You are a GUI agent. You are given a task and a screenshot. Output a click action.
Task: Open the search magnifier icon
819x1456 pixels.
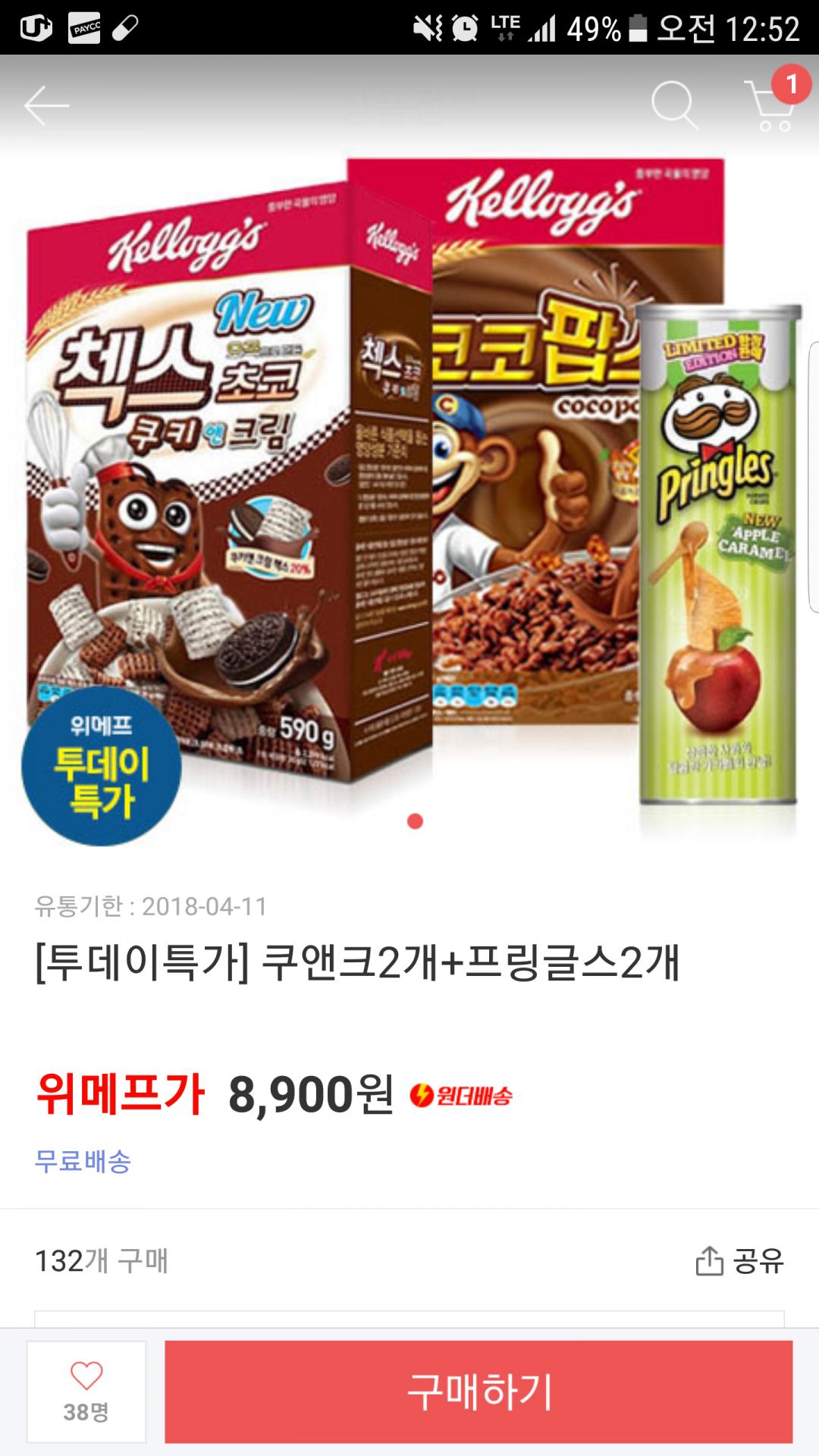point(674,105)
